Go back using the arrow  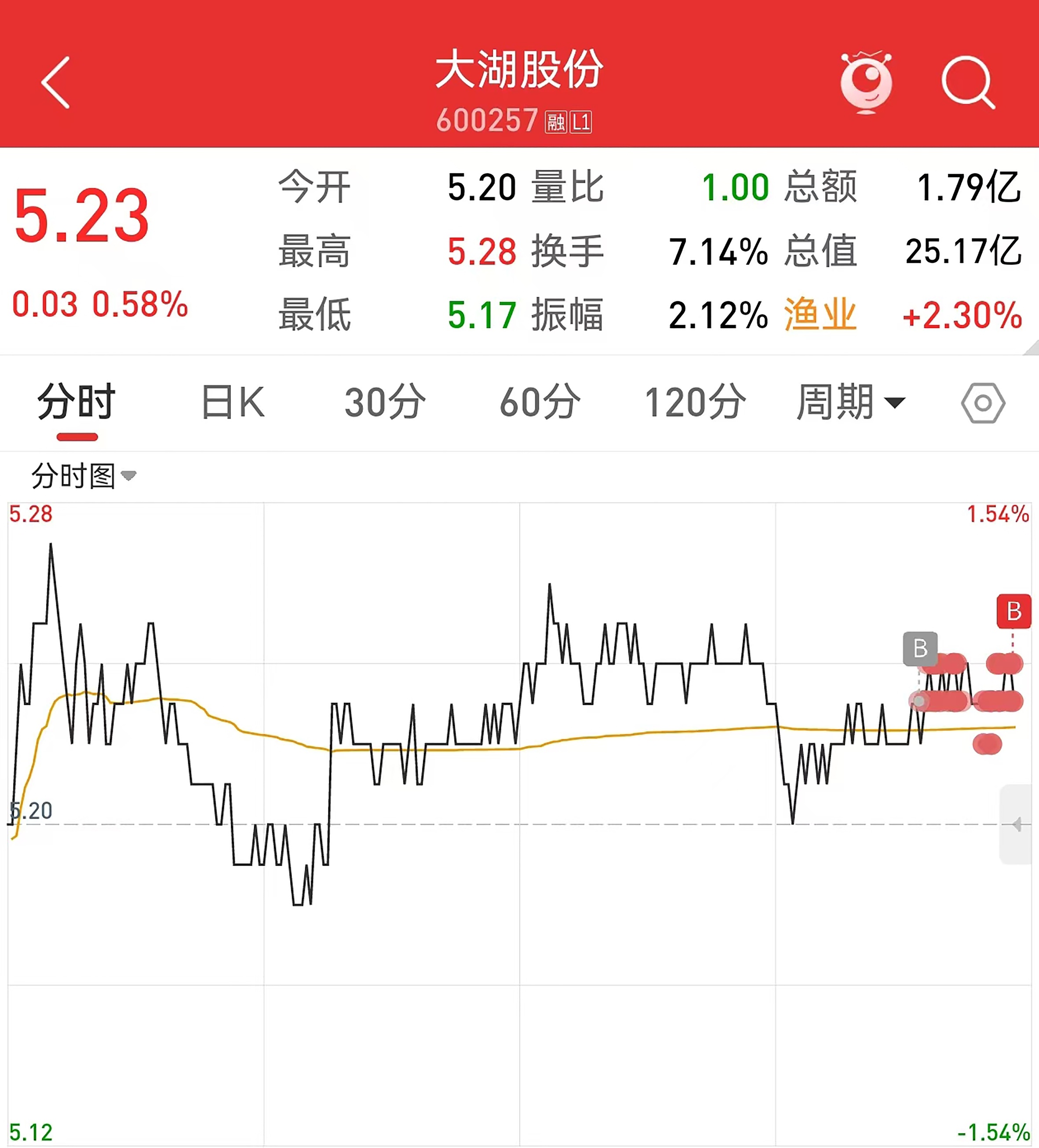pyautogui.click(x=56, y=83)
